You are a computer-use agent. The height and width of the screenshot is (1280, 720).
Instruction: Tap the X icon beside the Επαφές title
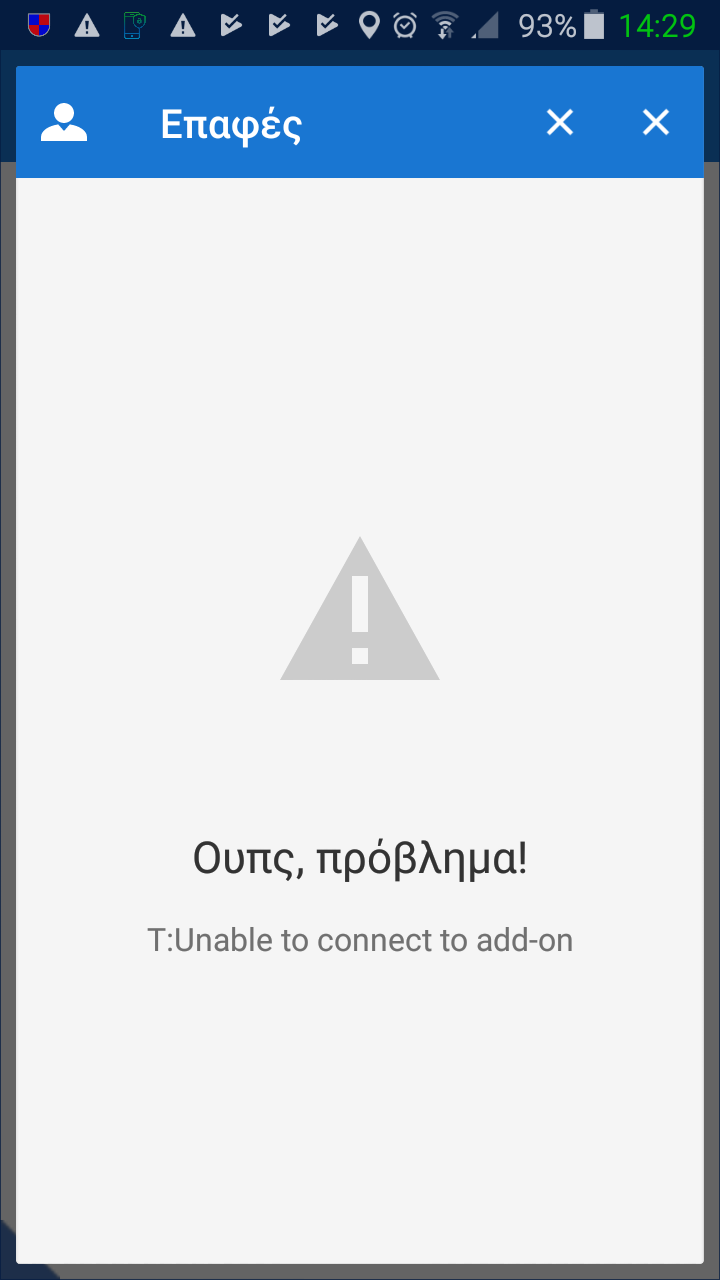point(559,123)
